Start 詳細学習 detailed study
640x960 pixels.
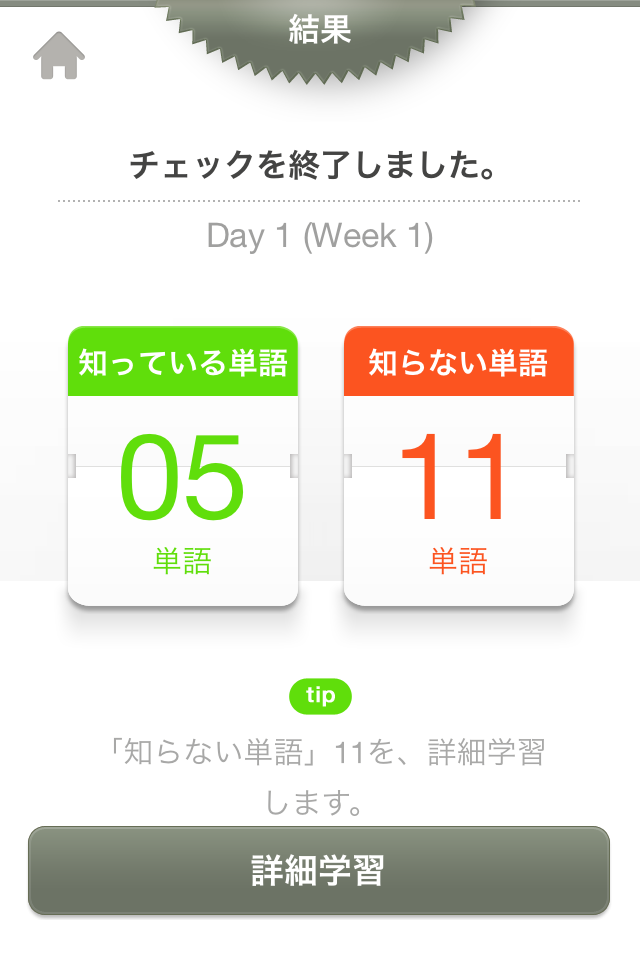pyautogui.click(x=319, y=870)
